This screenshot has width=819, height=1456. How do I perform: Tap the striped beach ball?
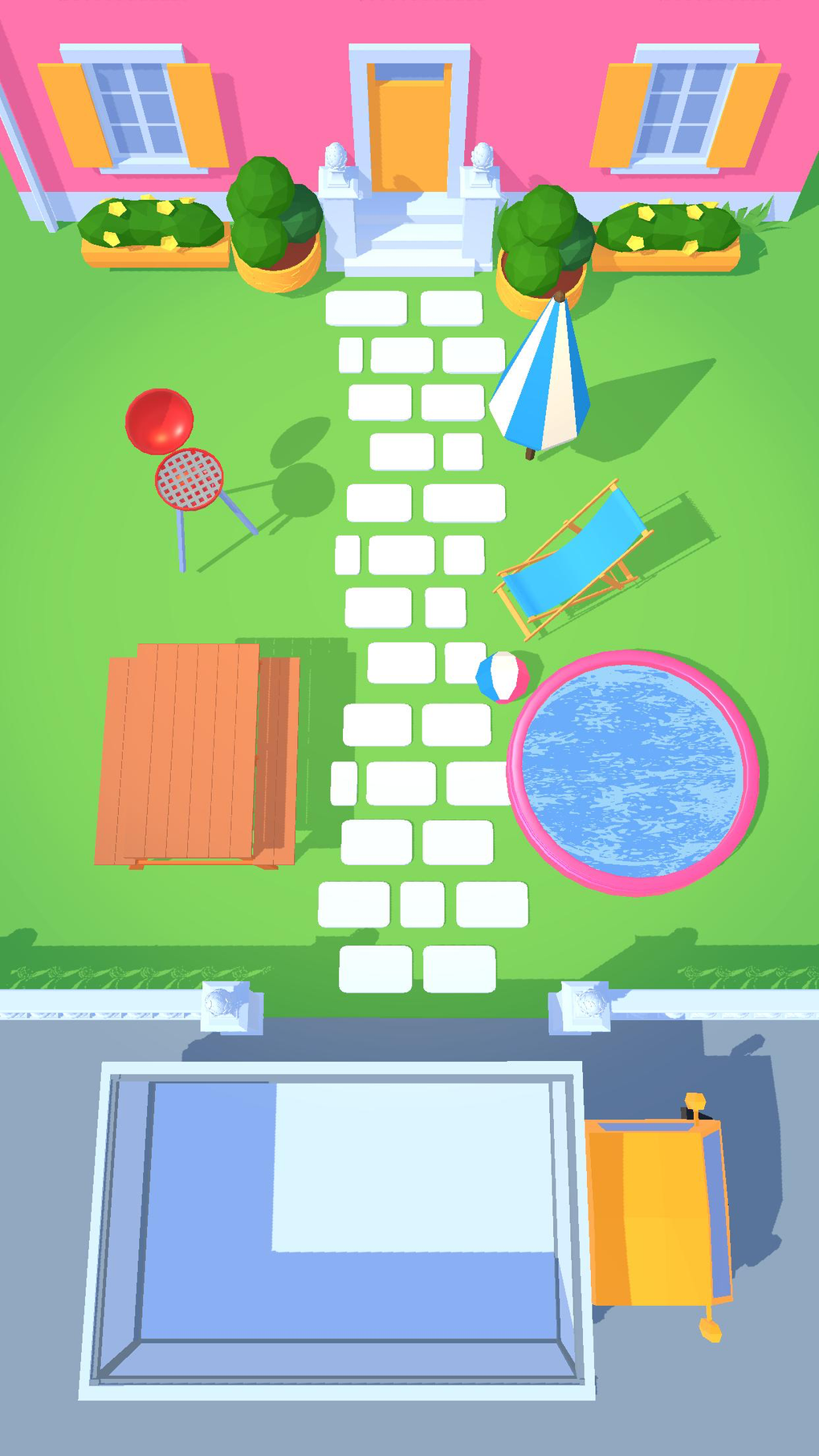click(503, 677)
